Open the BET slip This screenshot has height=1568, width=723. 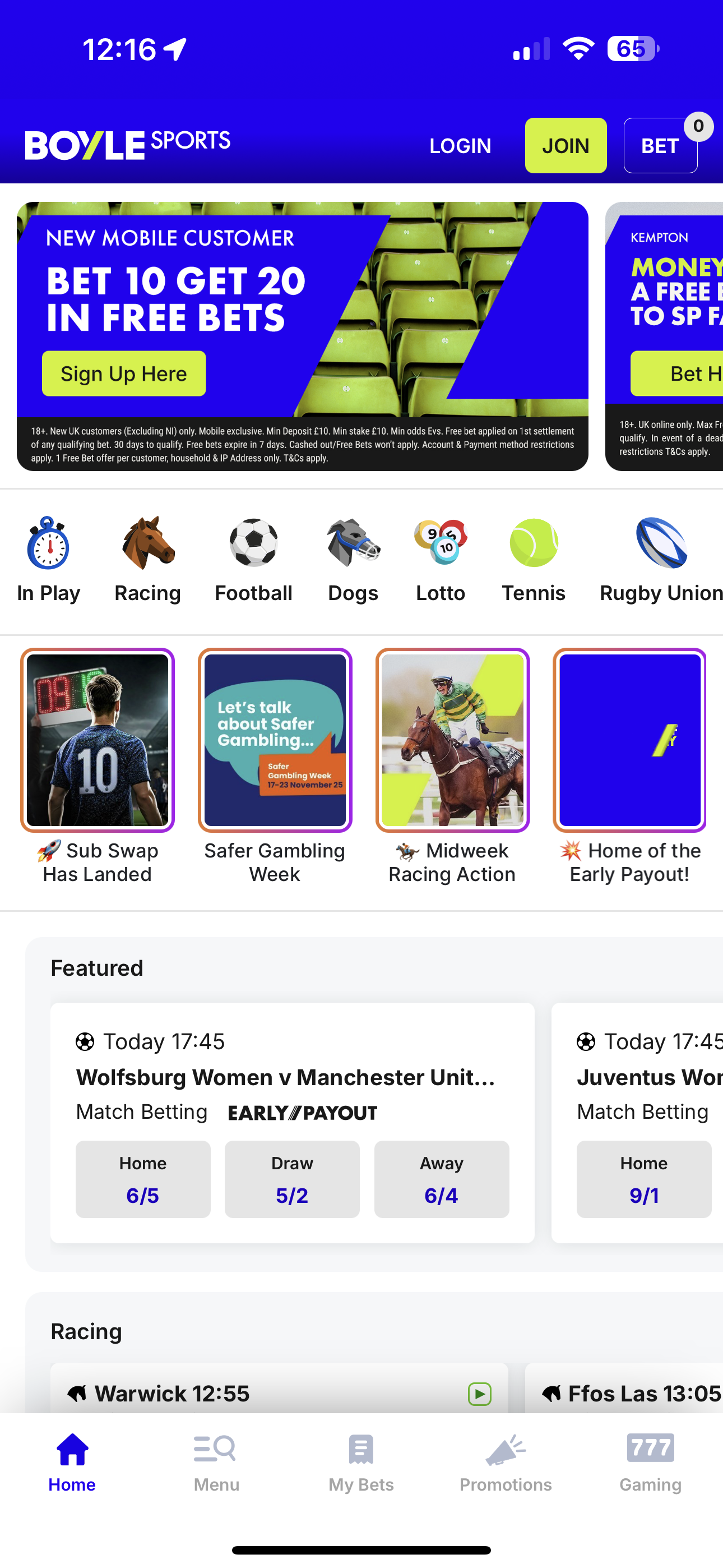[660, 146]
